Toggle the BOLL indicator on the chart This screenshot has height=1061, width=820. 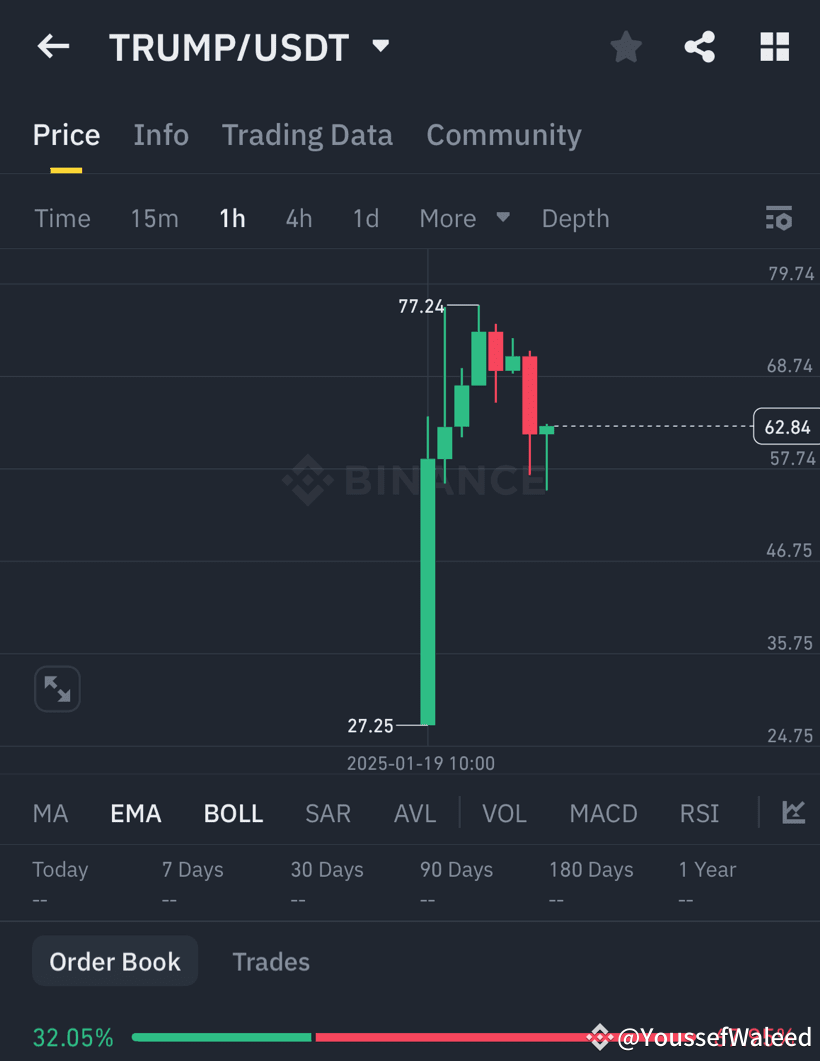[233, 813]
